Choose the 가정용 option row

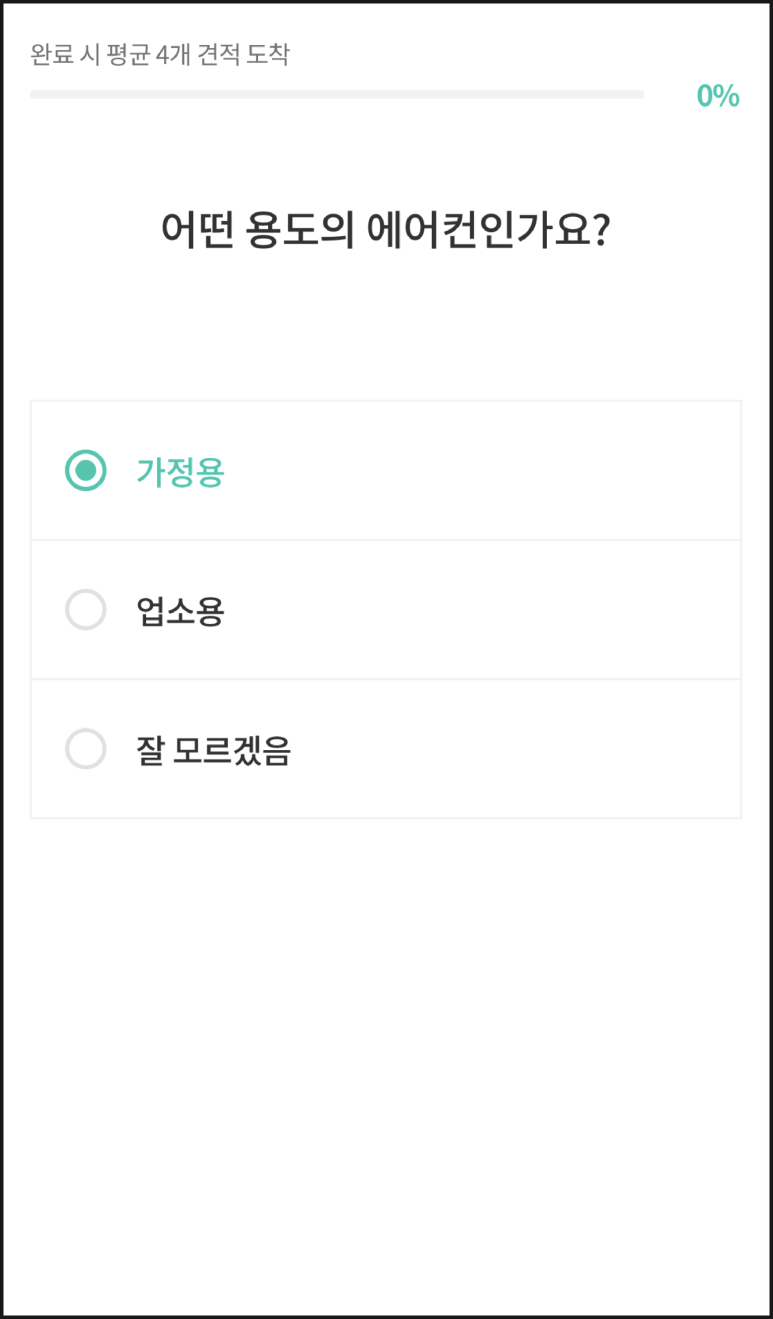pos(386,470)
